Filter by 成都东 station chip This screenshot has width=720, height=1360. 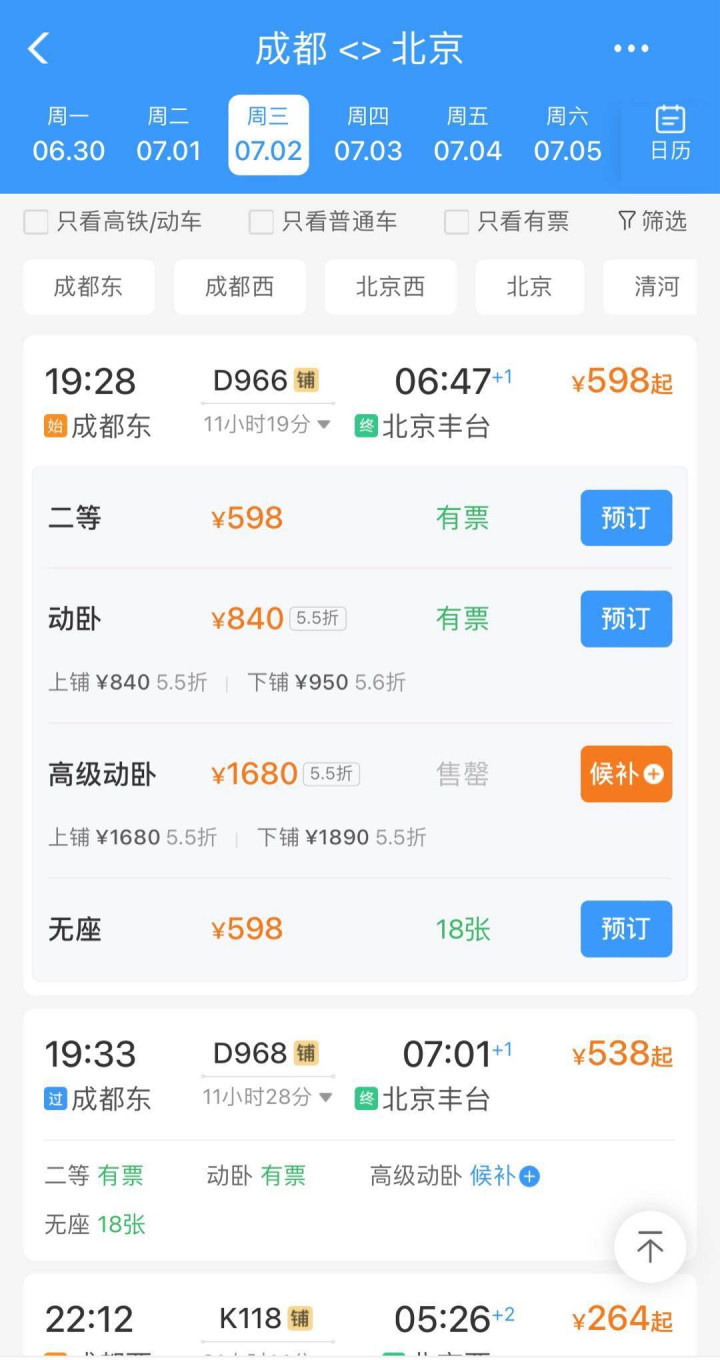pyautogui.click(x=89, y=287)
